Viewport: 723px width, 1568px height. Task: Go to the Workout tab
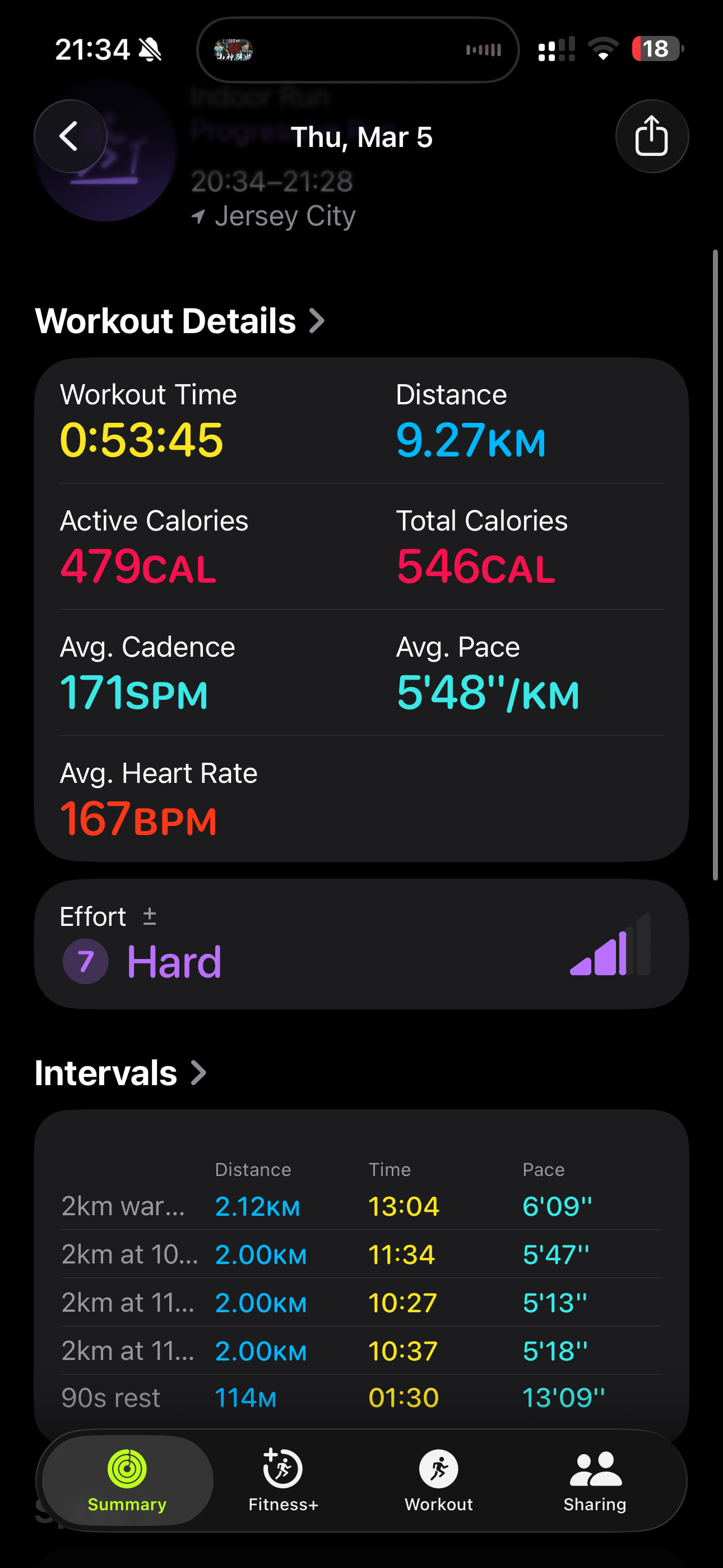[438, 1481]
